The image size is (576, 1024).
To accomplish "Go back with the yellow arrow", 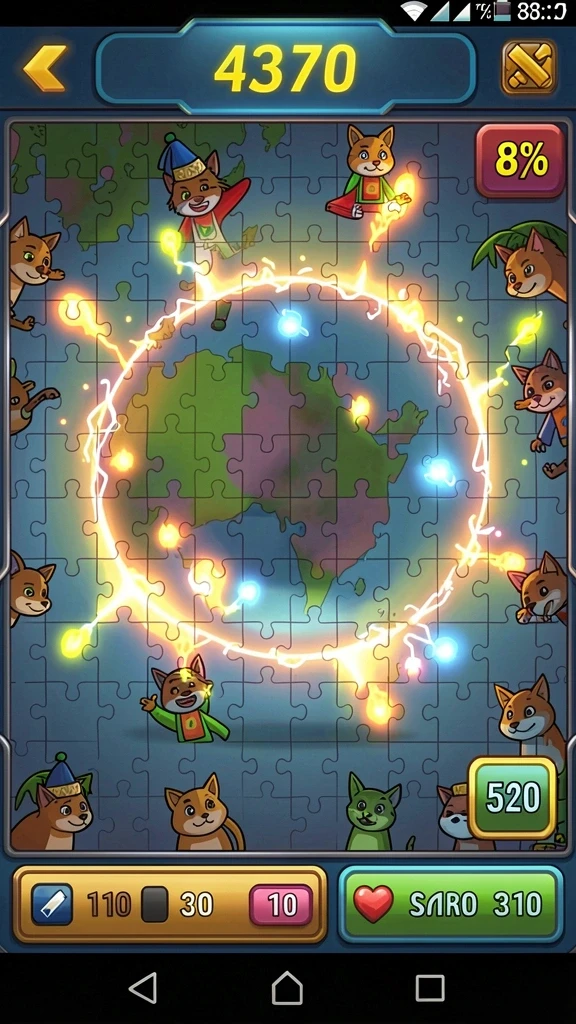I will click(45, 67).
